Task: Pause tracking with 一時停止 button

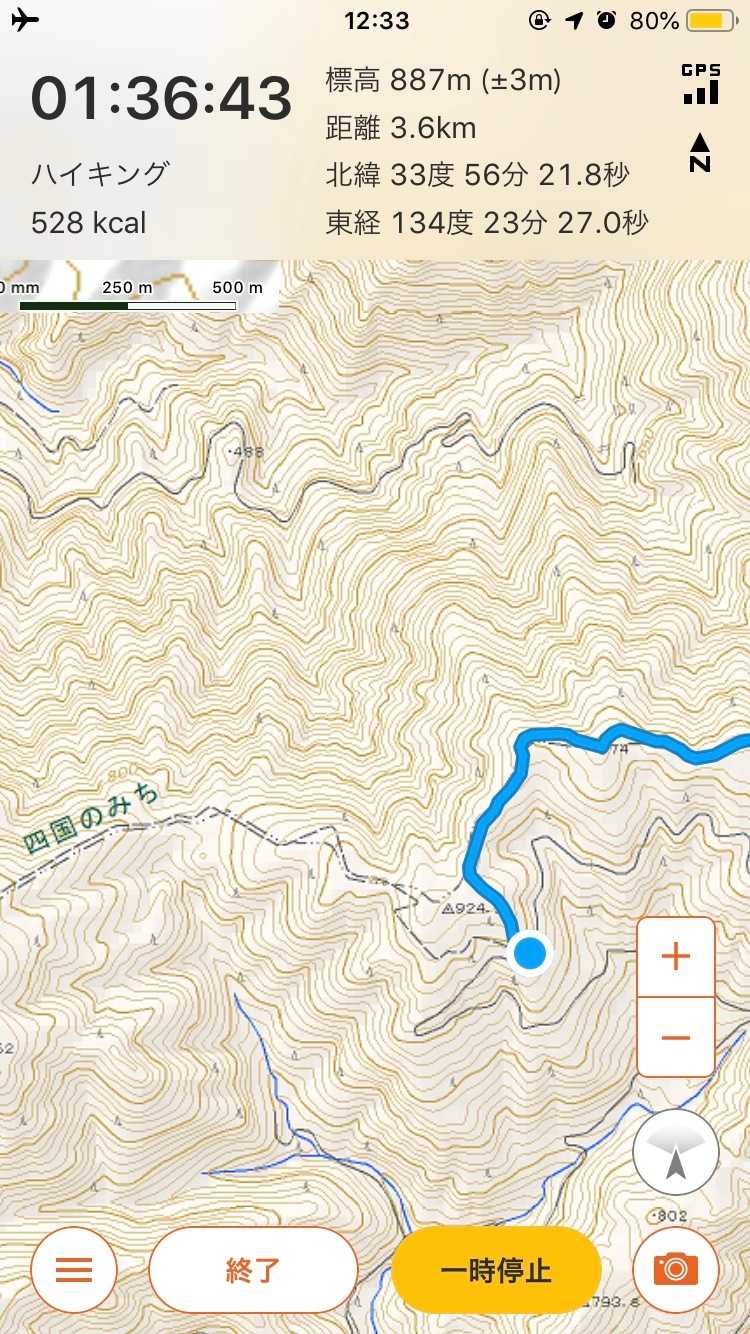Action: click(496, 1270)
